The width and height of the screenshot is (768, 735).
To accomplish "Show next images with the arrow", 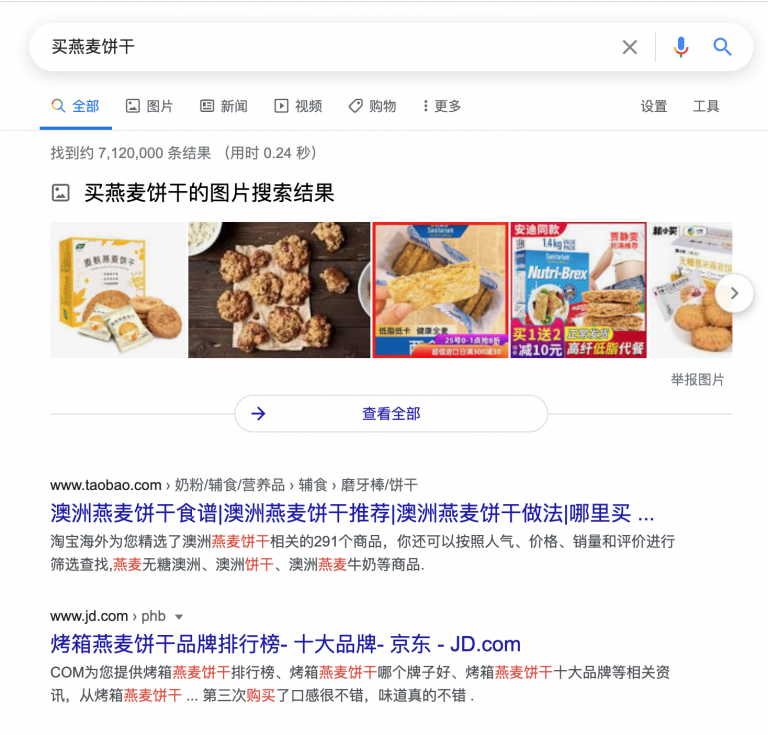I will (x=735, y=293).
